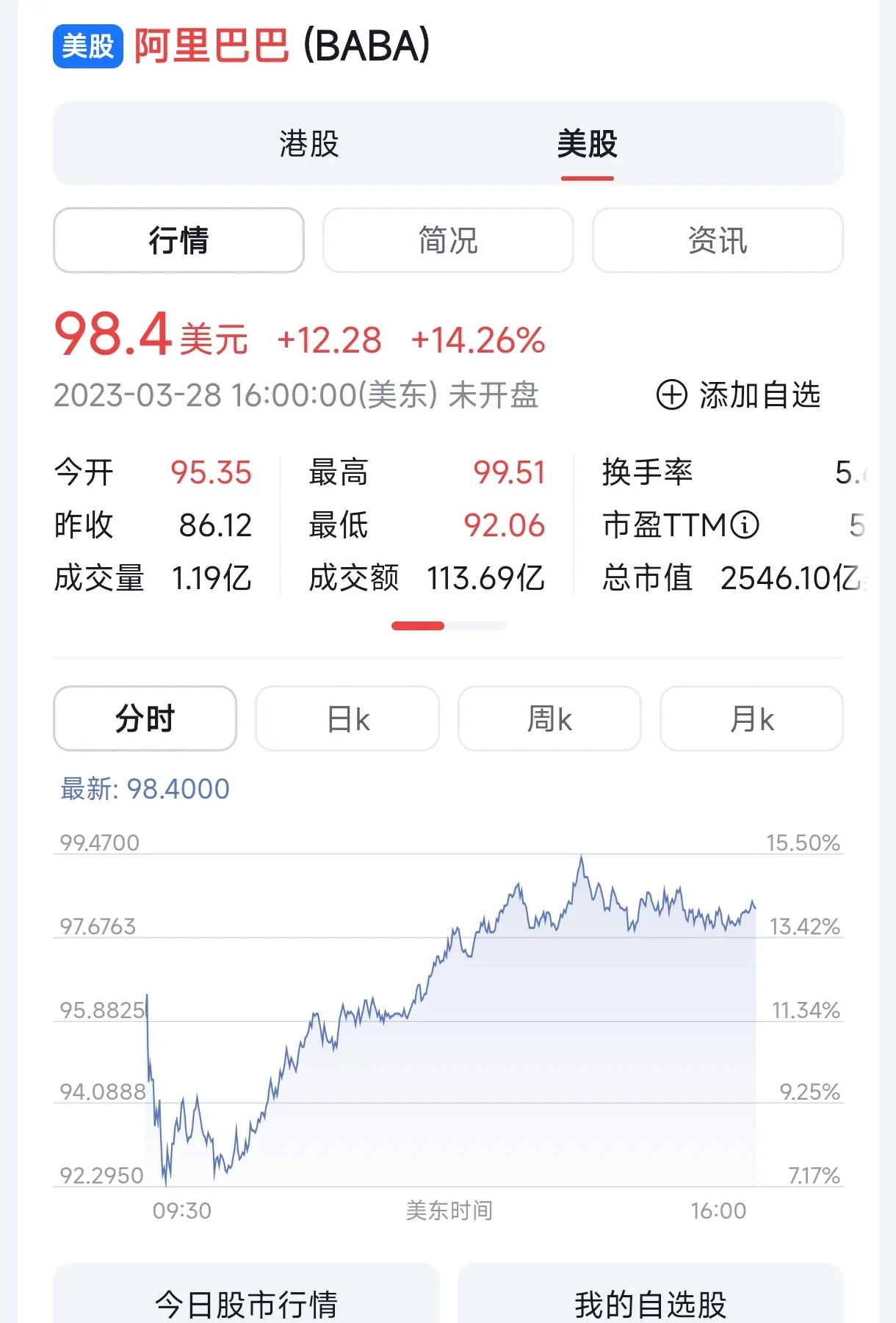Image resolution: width=896 pixels, height=1323 pixels.
Task: View the 资讯 news tab
Action: pos(718,240)
